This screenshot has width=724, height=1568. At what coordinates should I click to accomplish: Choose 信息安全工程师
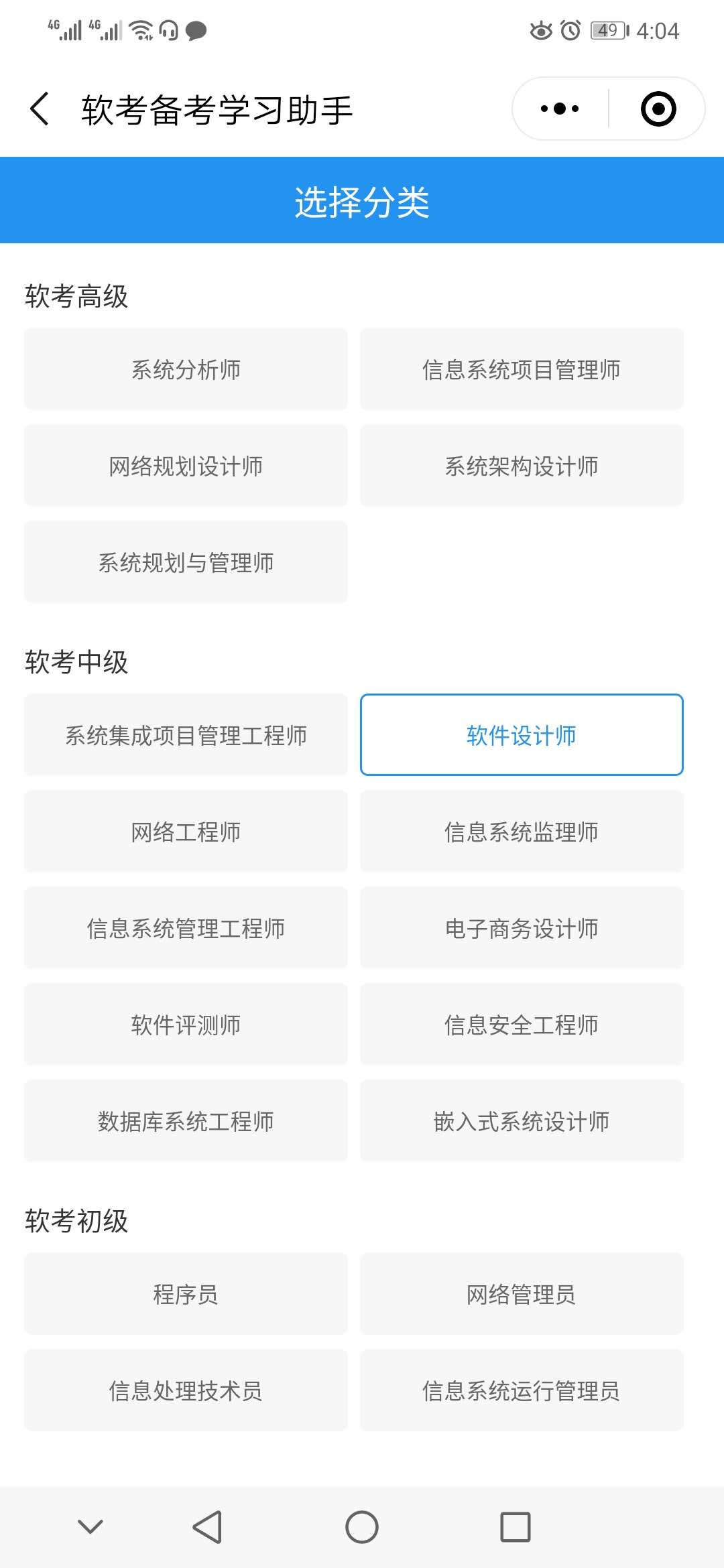click(x=522, y=1025)
